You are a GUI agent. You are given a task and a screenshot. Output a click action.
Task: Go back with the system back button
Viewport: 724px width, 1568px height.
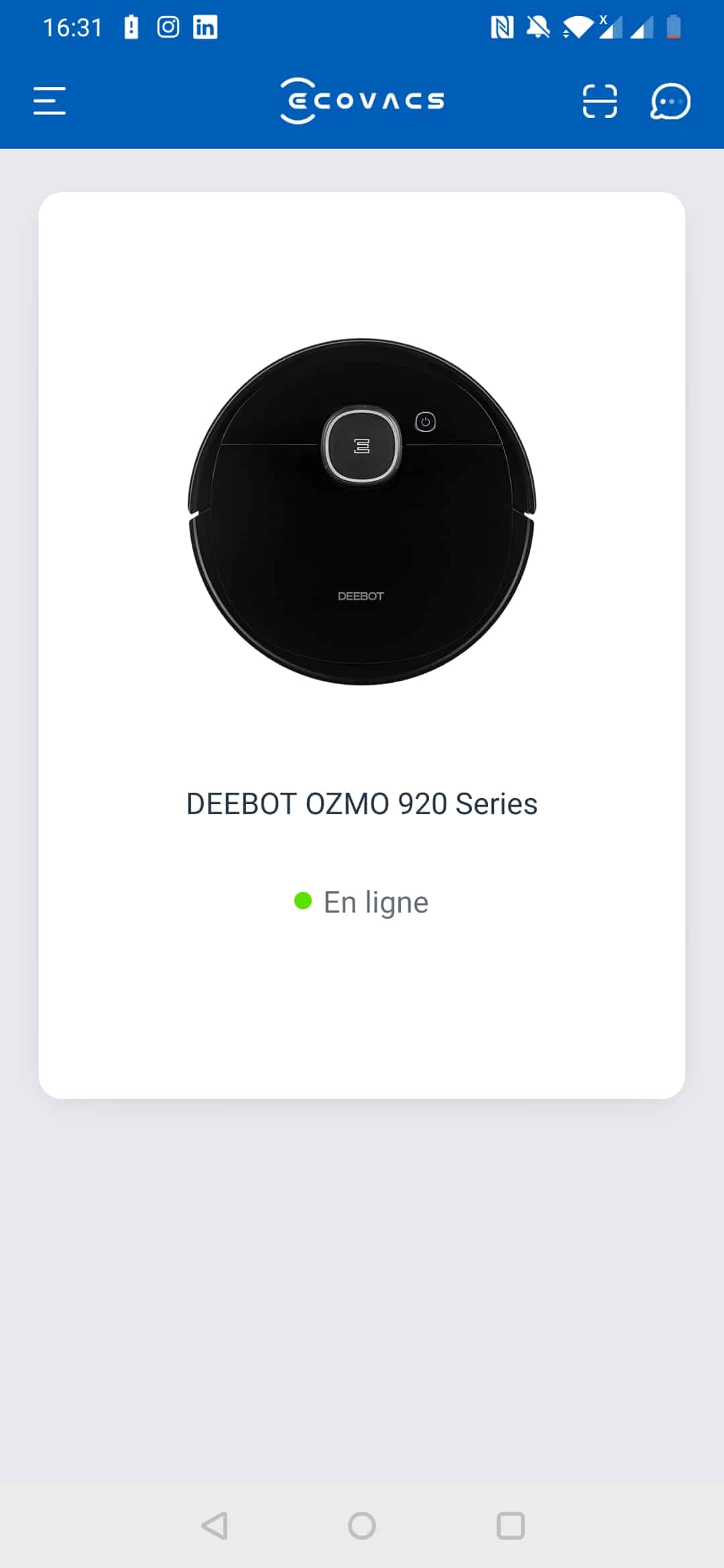(x=215, y=1526)
